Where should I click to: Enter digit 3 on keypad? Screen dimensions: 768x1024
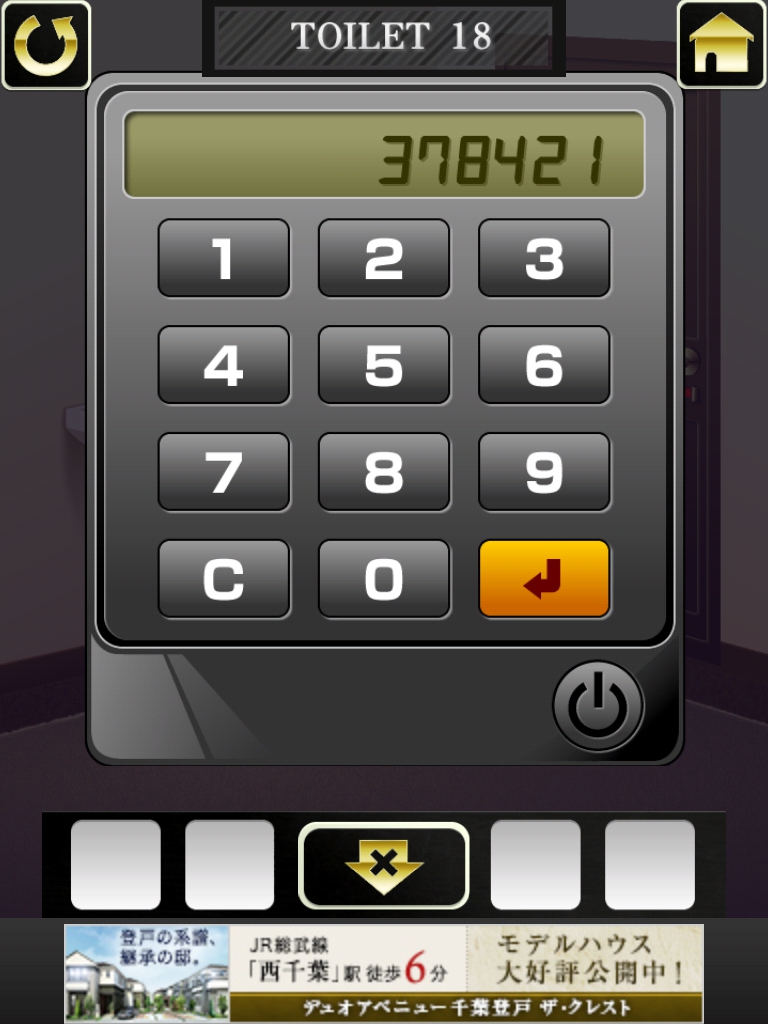[x=544, y=258]
